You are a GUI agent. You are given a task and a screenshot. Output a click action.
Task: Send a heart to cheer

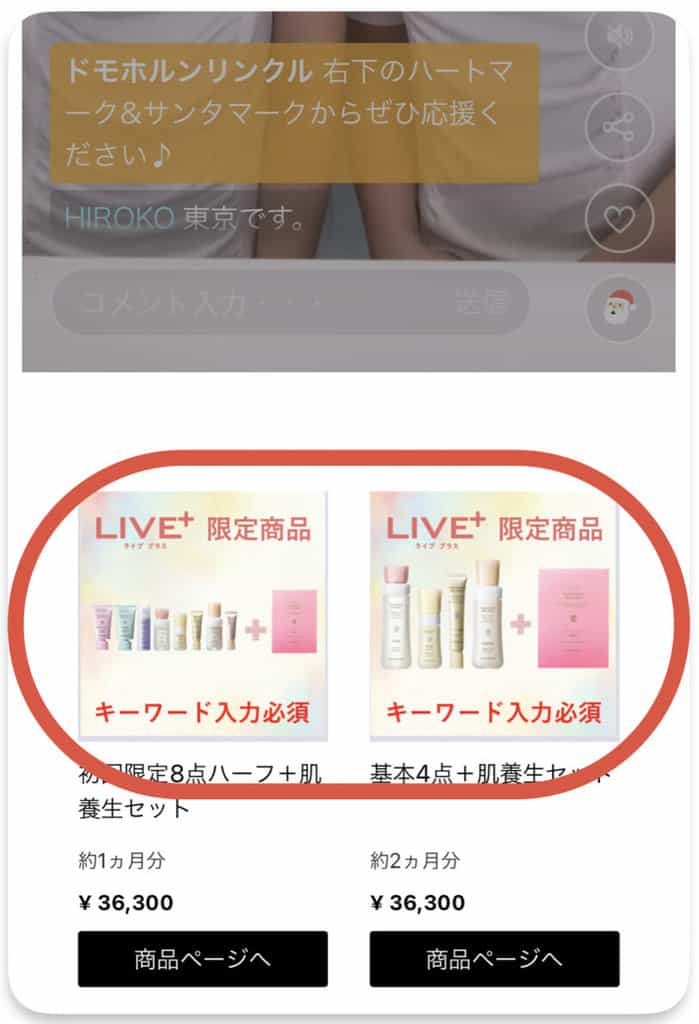click(x=619, y=218)
